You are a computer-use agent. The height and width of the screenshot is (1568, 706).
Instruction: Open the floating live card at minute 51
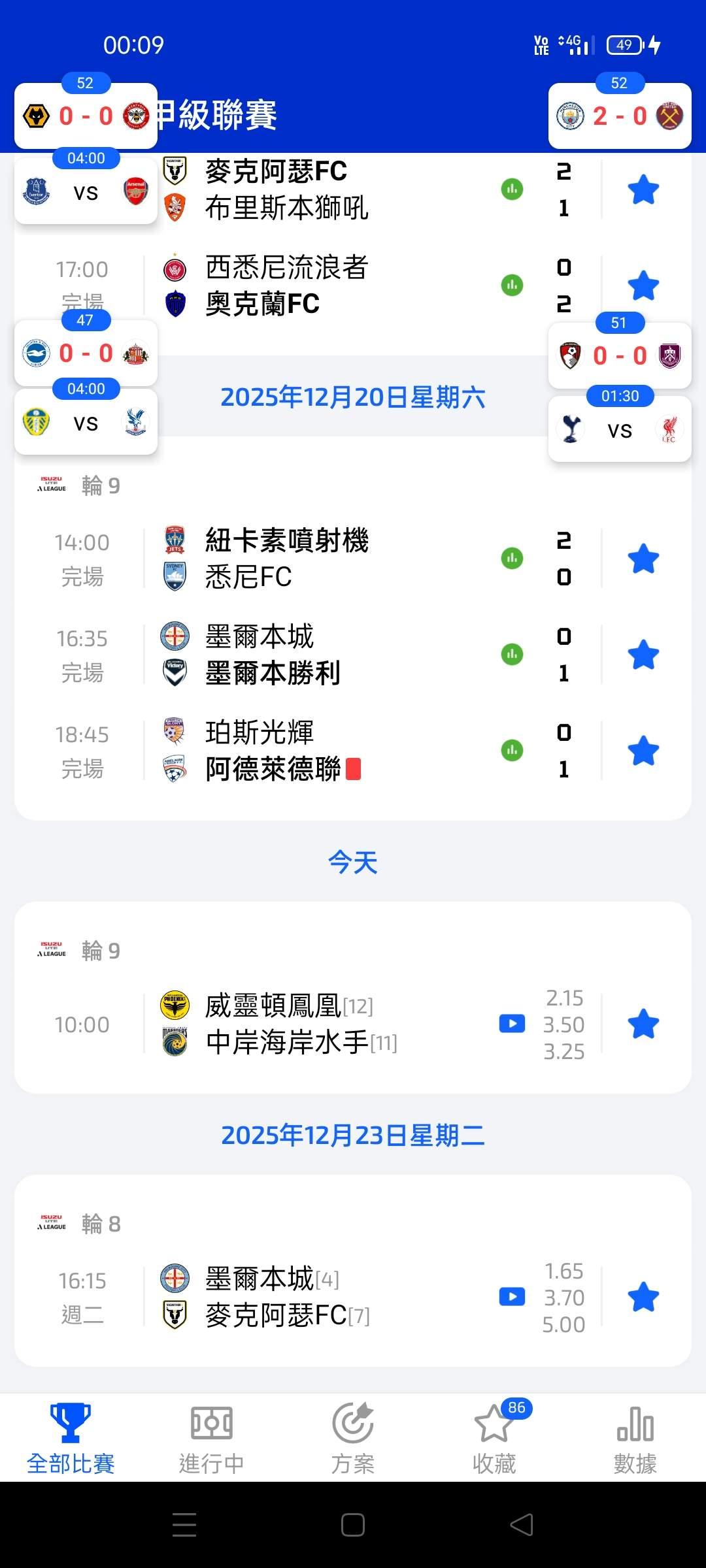click(620, 356)
